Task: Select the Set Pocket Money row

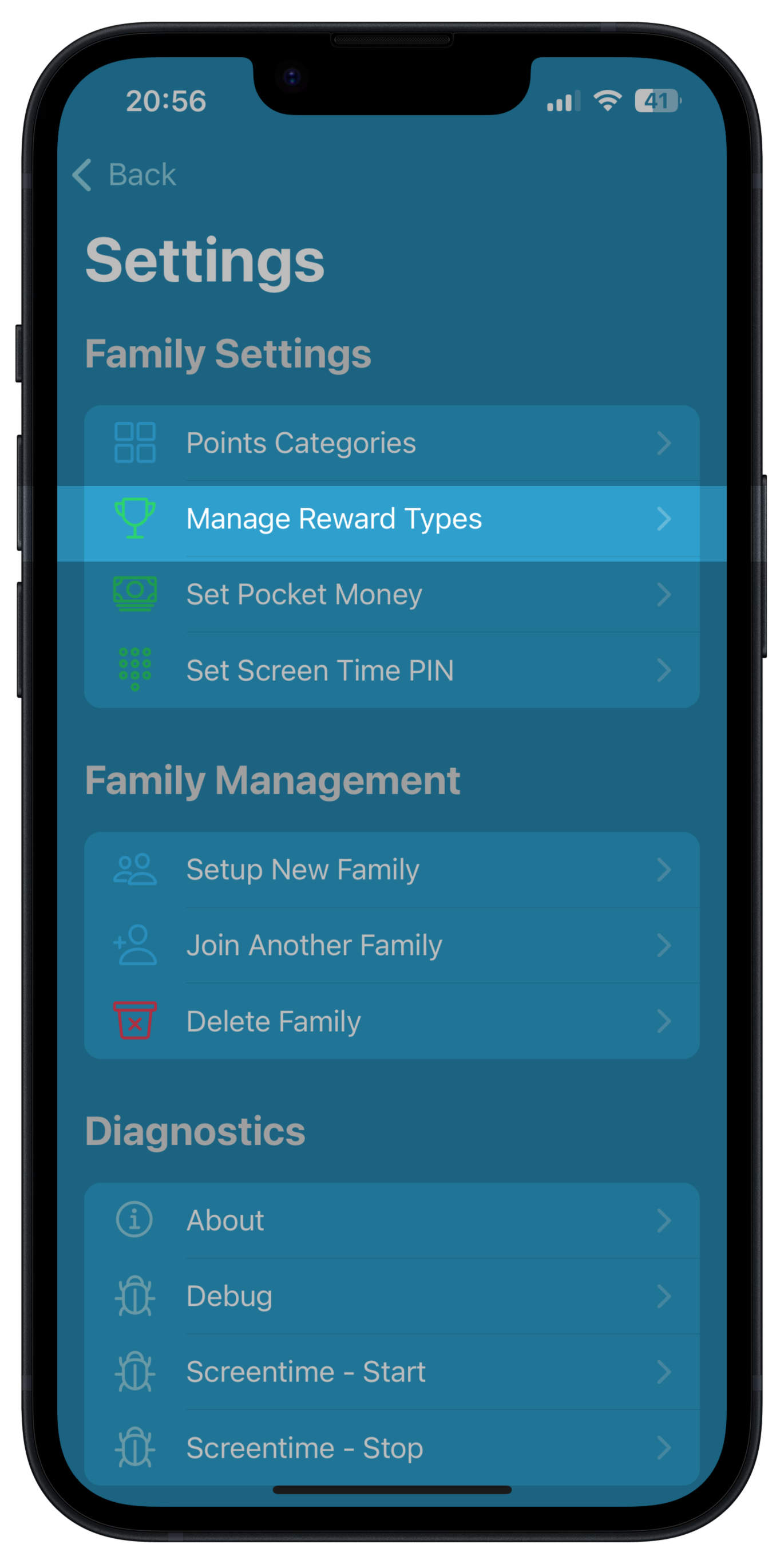Action: (x=392, y=595)
